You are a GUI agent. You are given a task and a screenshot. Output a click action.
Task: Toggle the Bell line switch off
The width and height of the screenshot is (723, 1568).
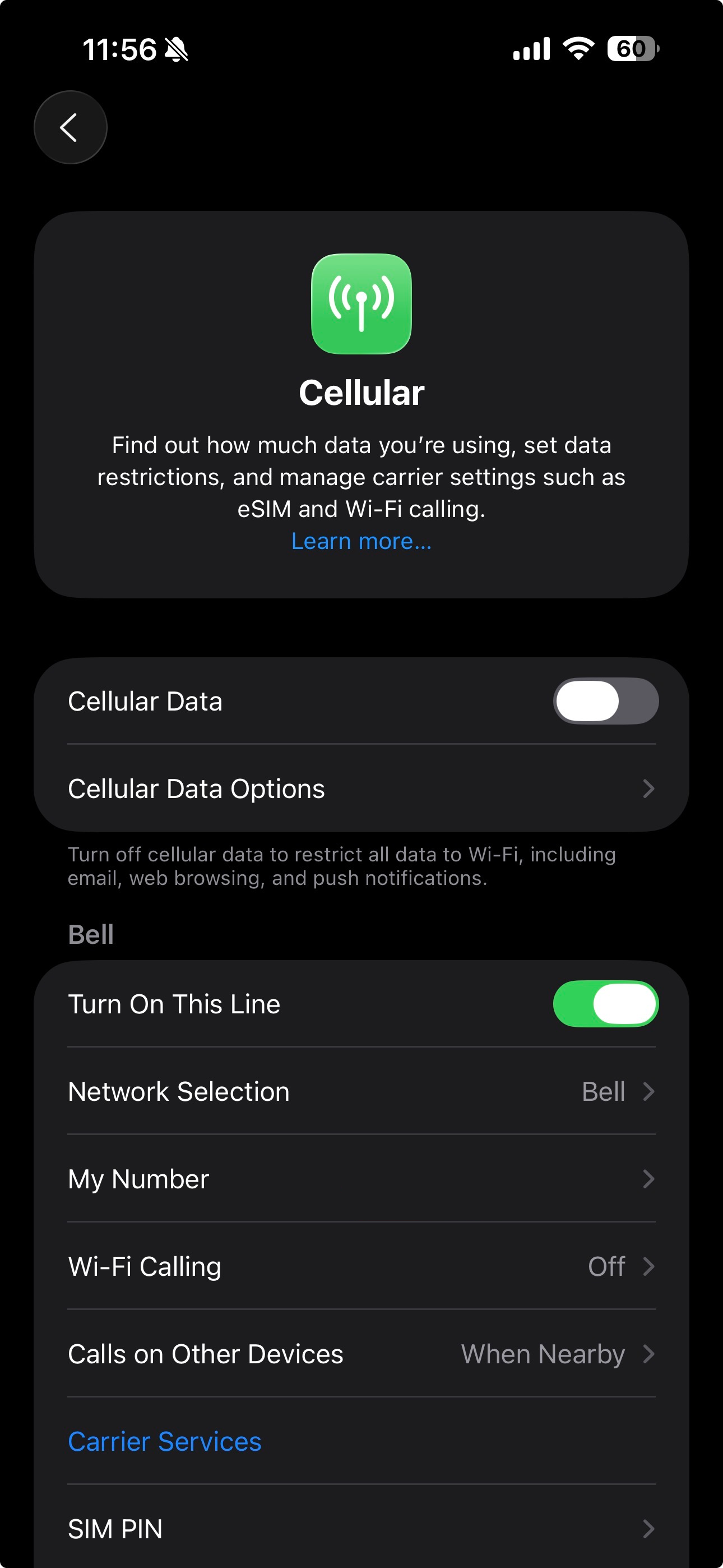(605, 1004)
